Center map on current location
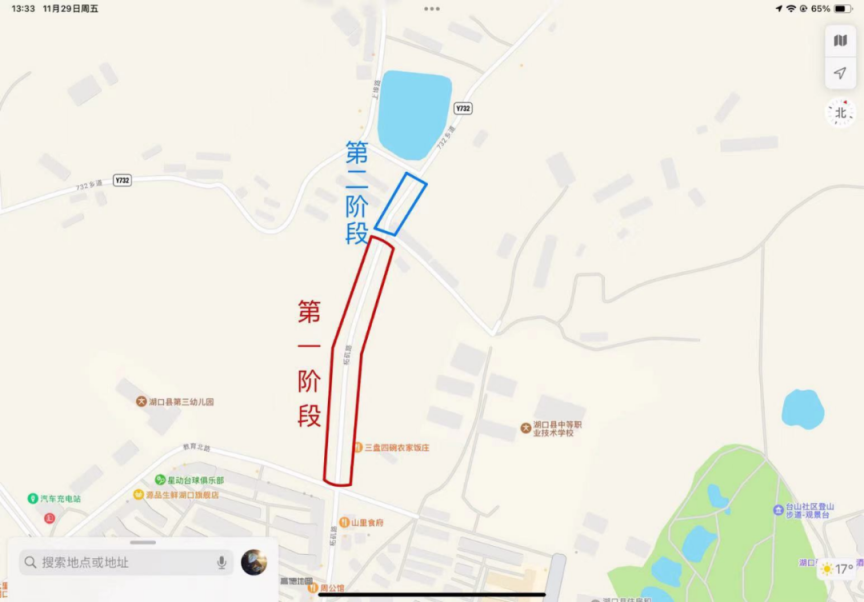 coord(840,73)
